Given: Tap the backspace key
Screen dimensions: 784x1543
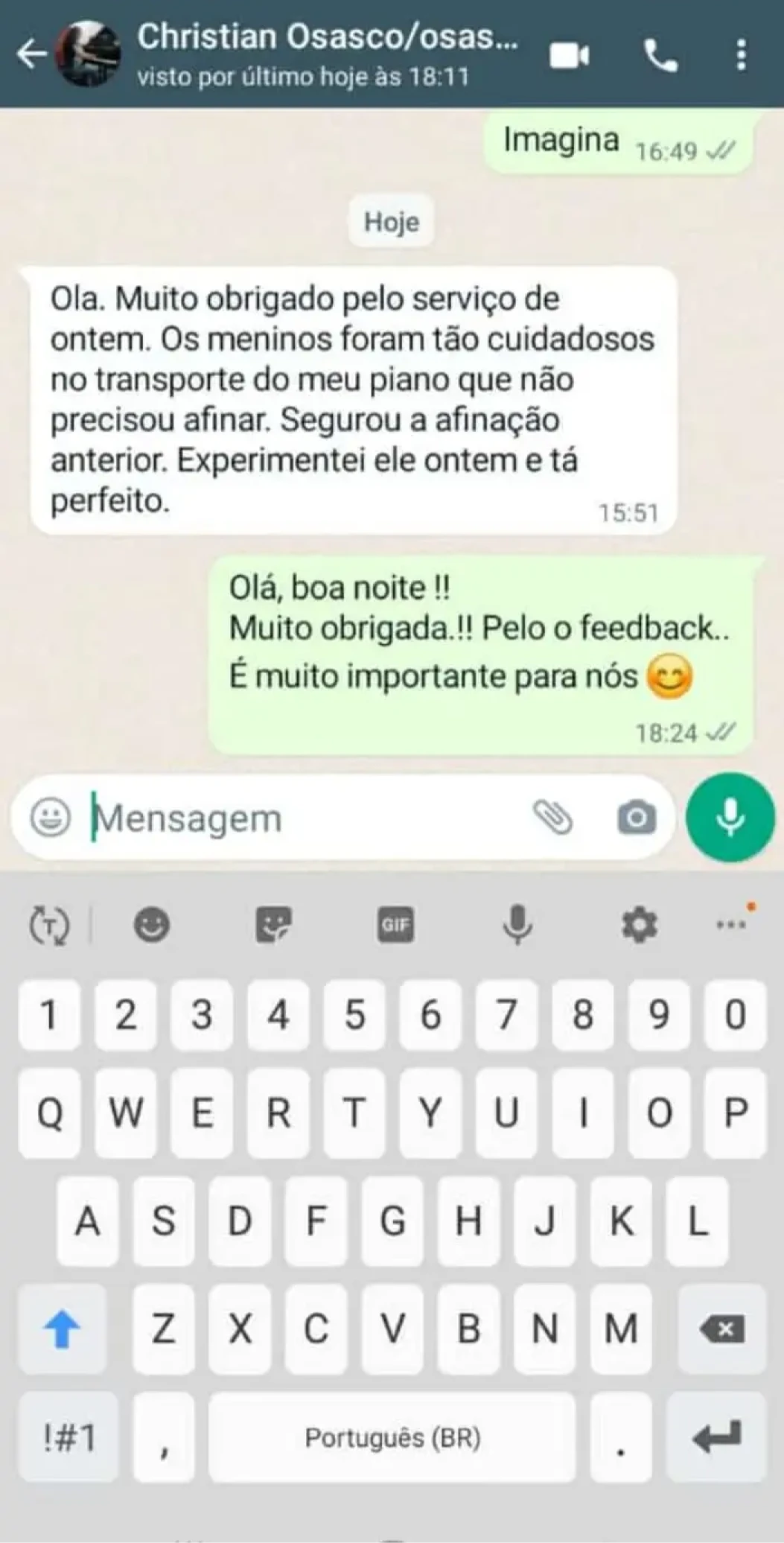Looking at the screenshot, I should [721, 1329].
